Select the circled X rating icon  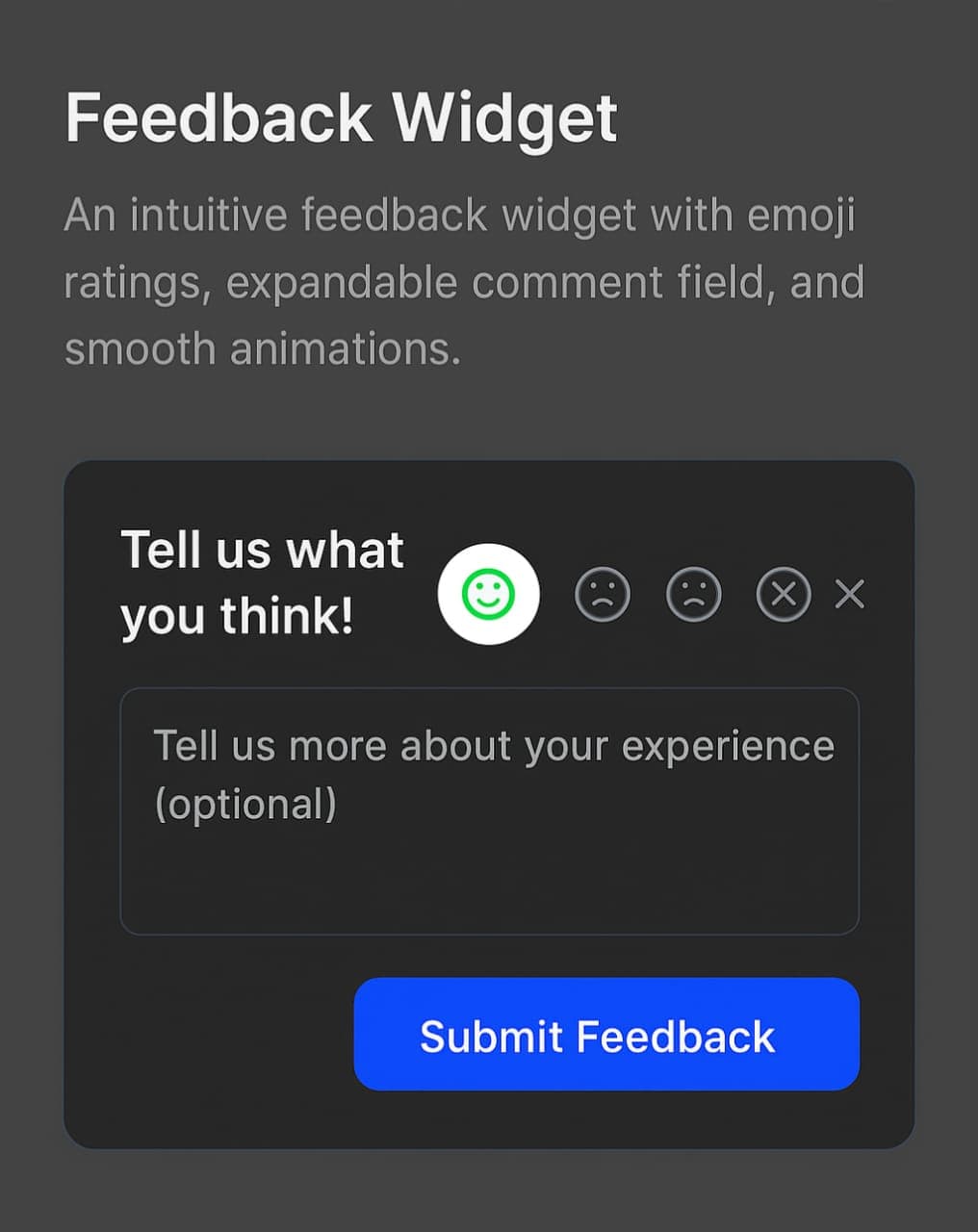(784, 594)
